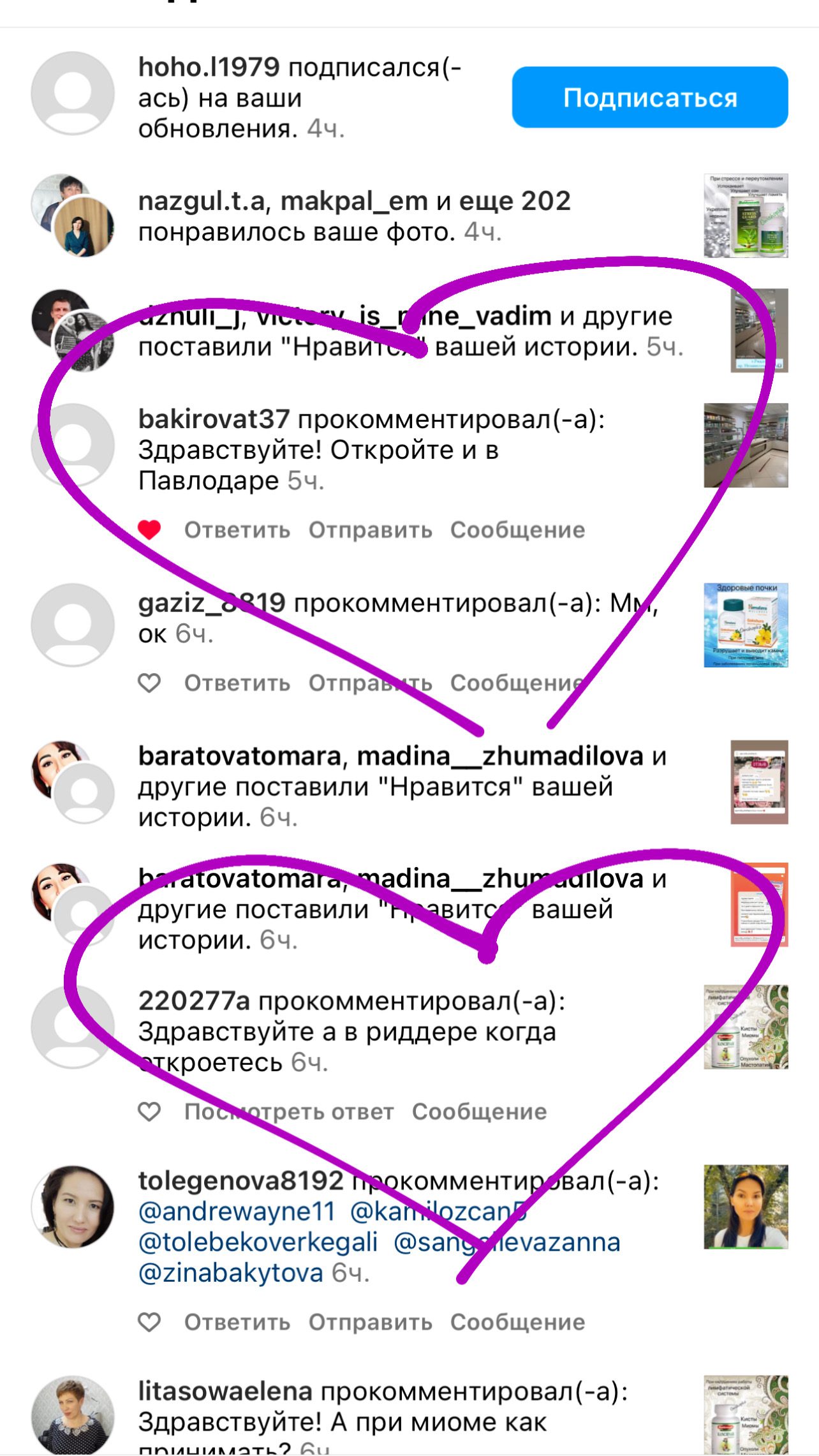Like gaziz_8819's comment

(x=149, y=683)
